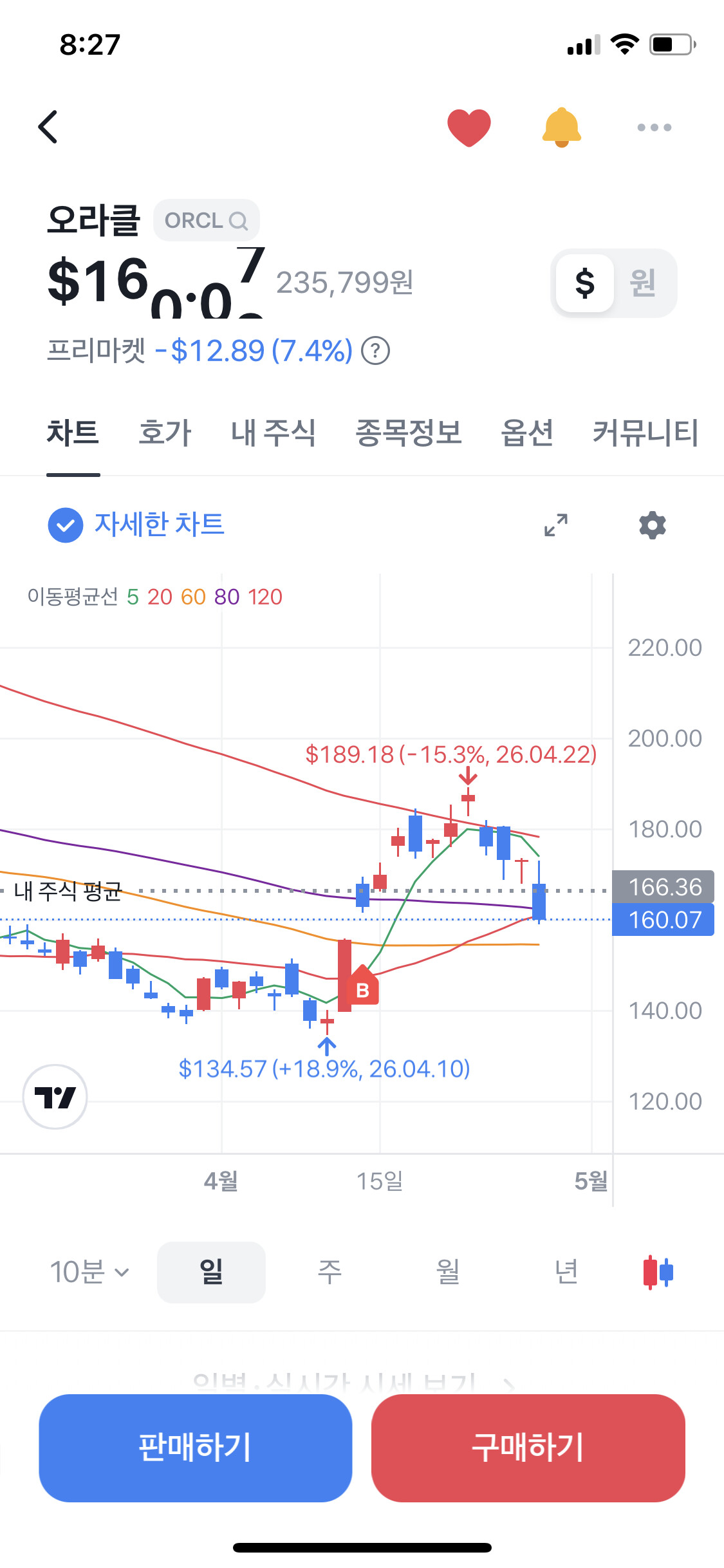The image size is (724, 1568).
Task: Expand the chart to fullscreen
Action: tap(556, 525)
